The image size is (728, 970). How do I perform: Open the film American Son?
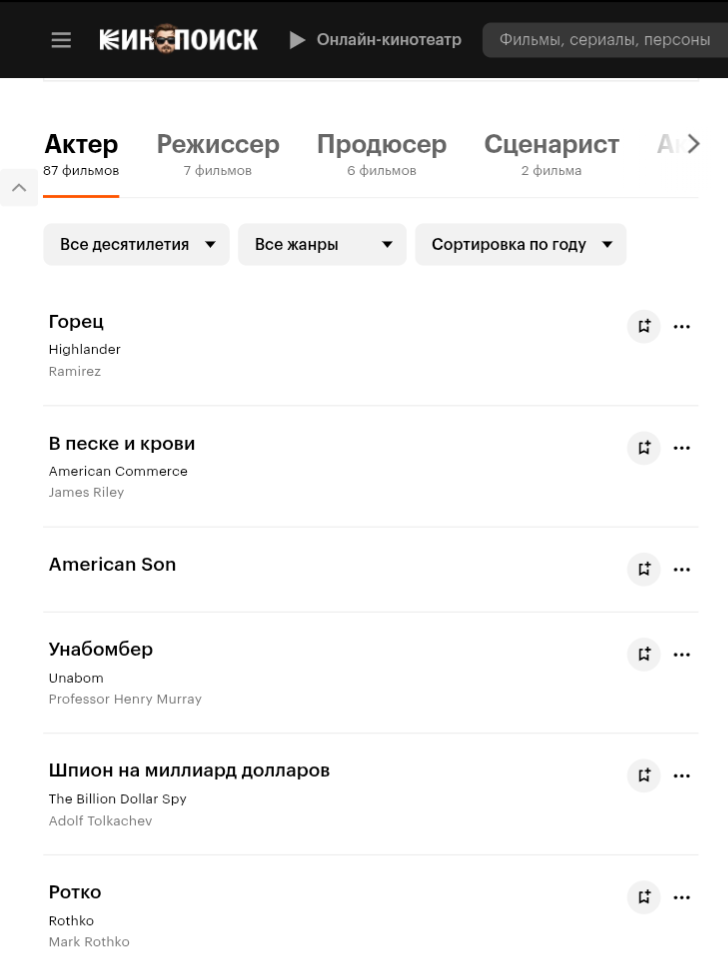112,565
